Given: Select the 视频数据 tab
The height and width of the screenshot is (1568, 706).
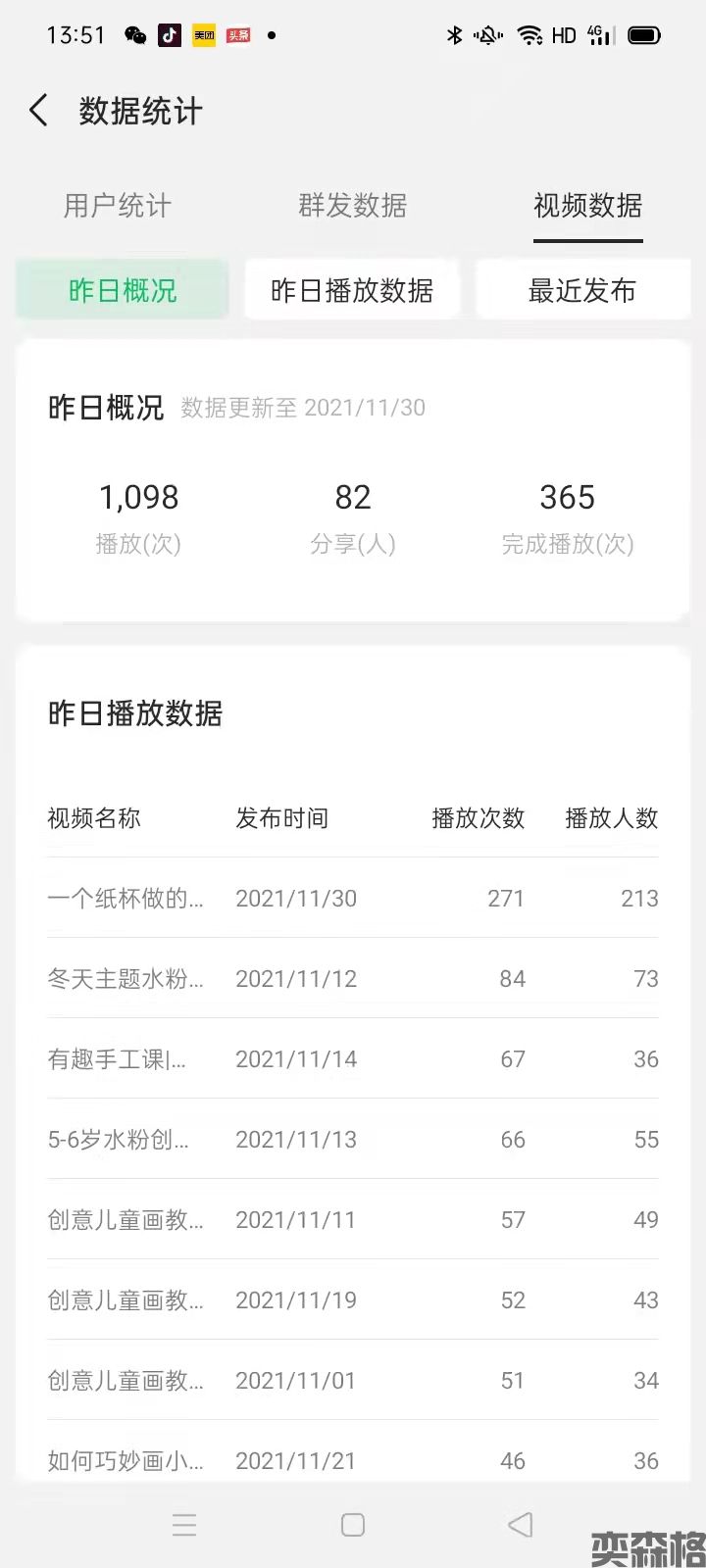Looking at the screenshot, I should tap(587, 206).
